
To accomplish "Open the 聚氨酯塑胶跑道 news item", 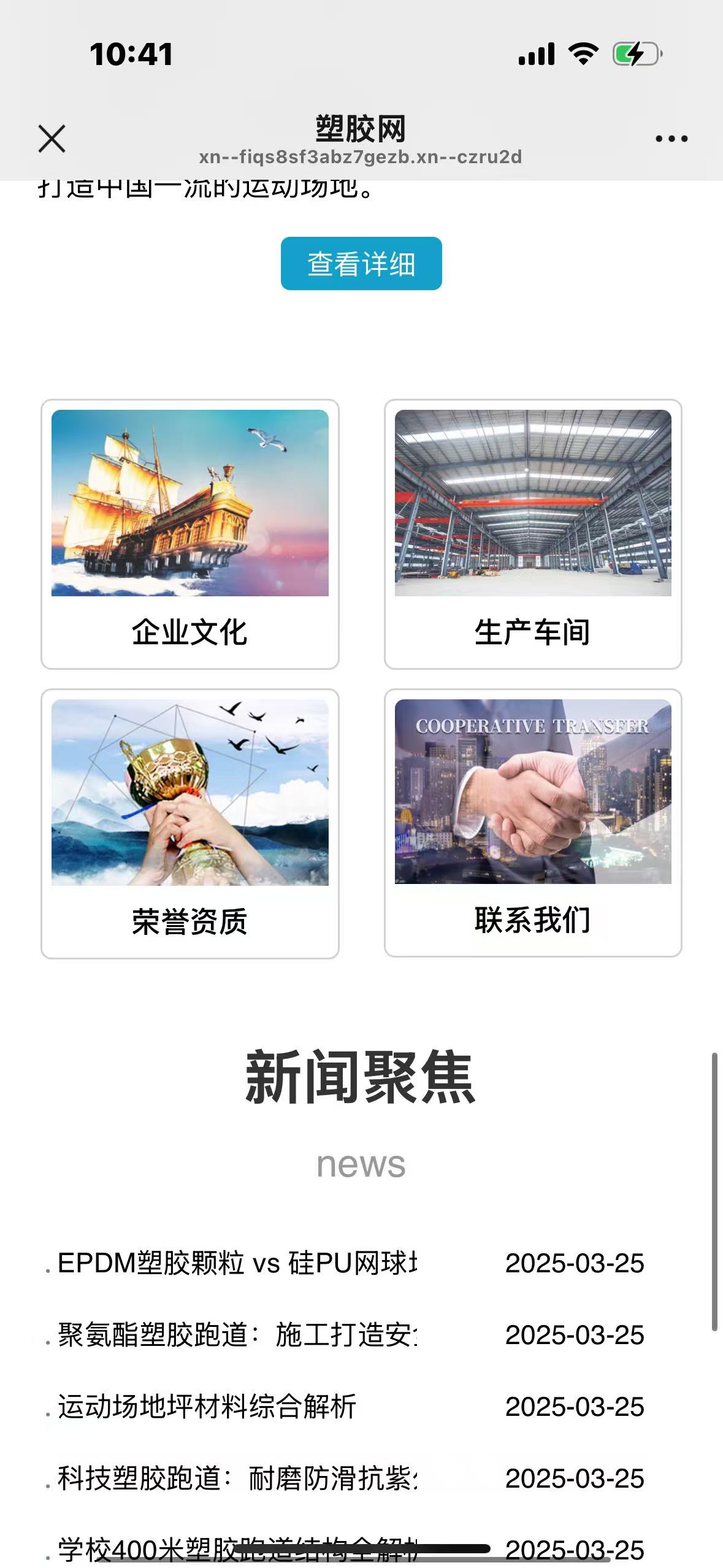I will click(237, 1335).
